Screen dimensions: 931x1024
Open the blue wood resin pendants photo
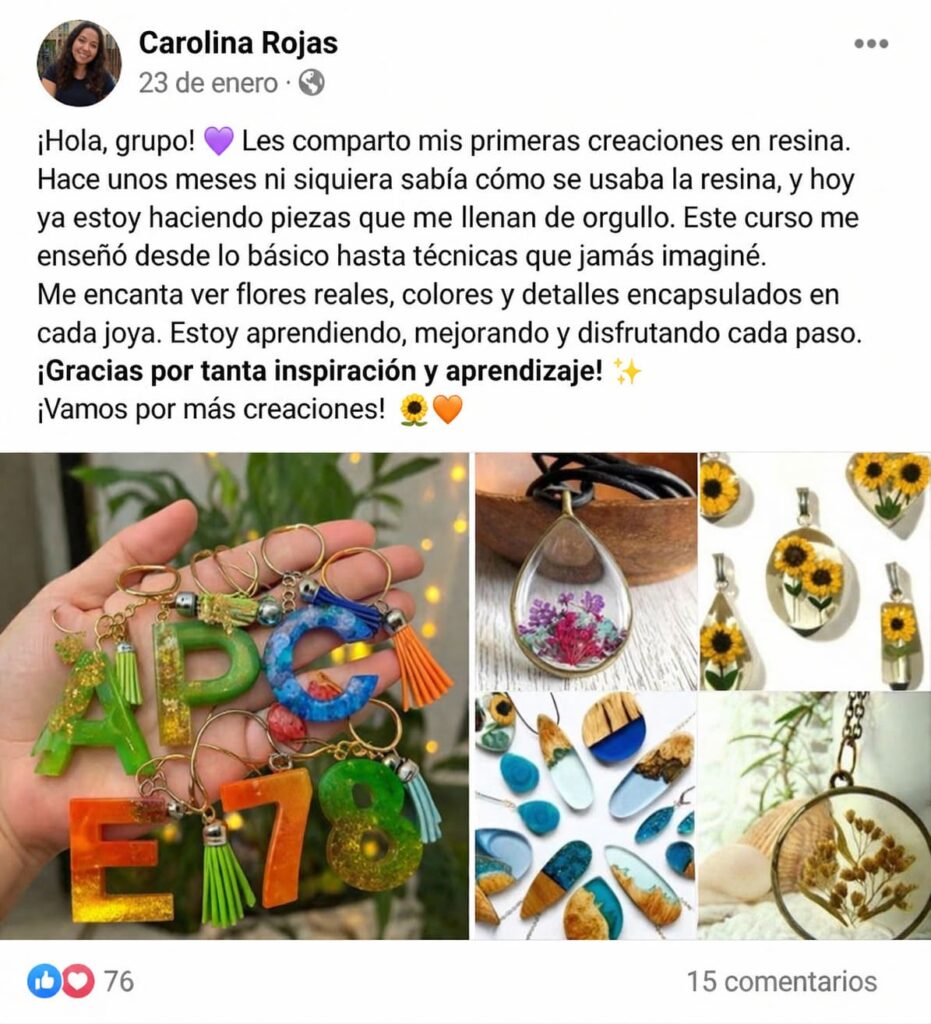click(585, 816)
